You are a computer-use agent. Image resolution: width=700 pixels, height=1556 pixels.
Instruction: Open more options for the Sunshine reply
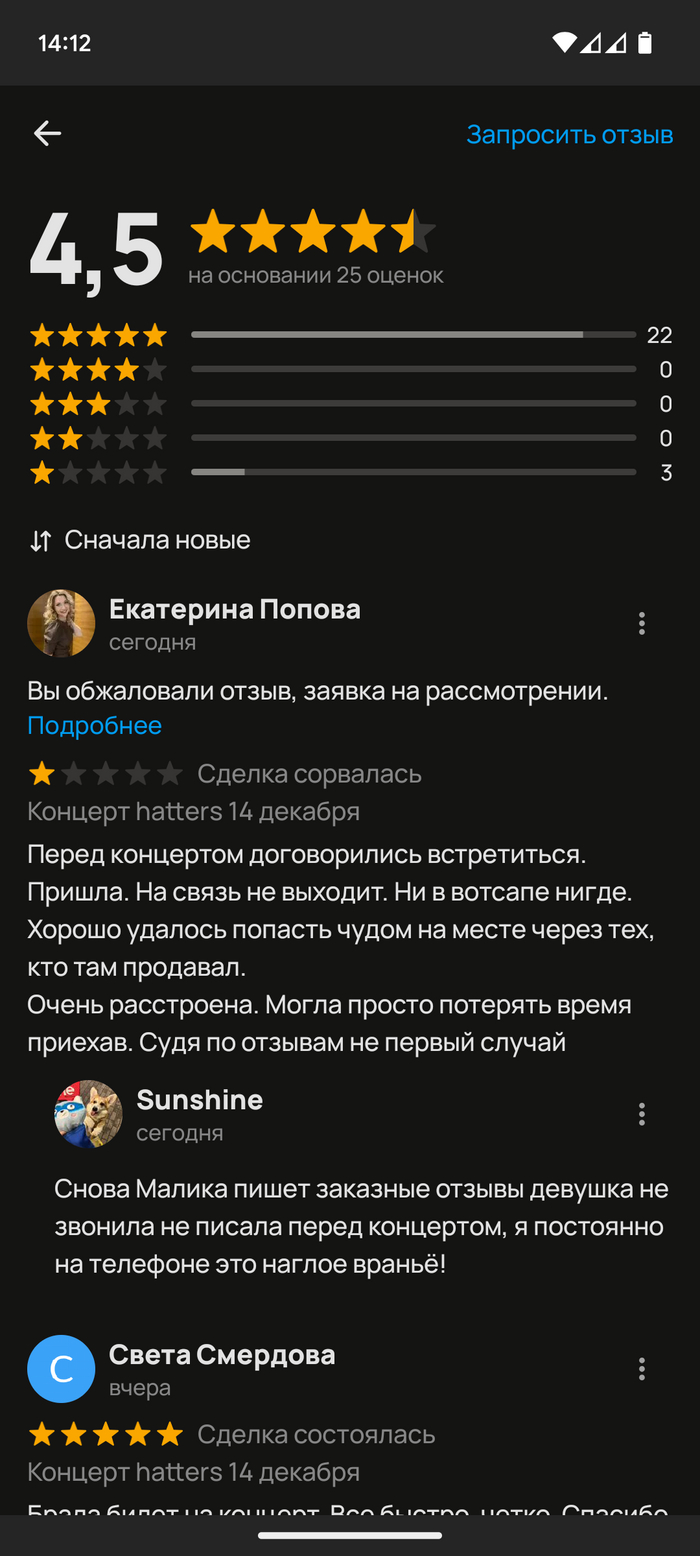coord(642,1114)
